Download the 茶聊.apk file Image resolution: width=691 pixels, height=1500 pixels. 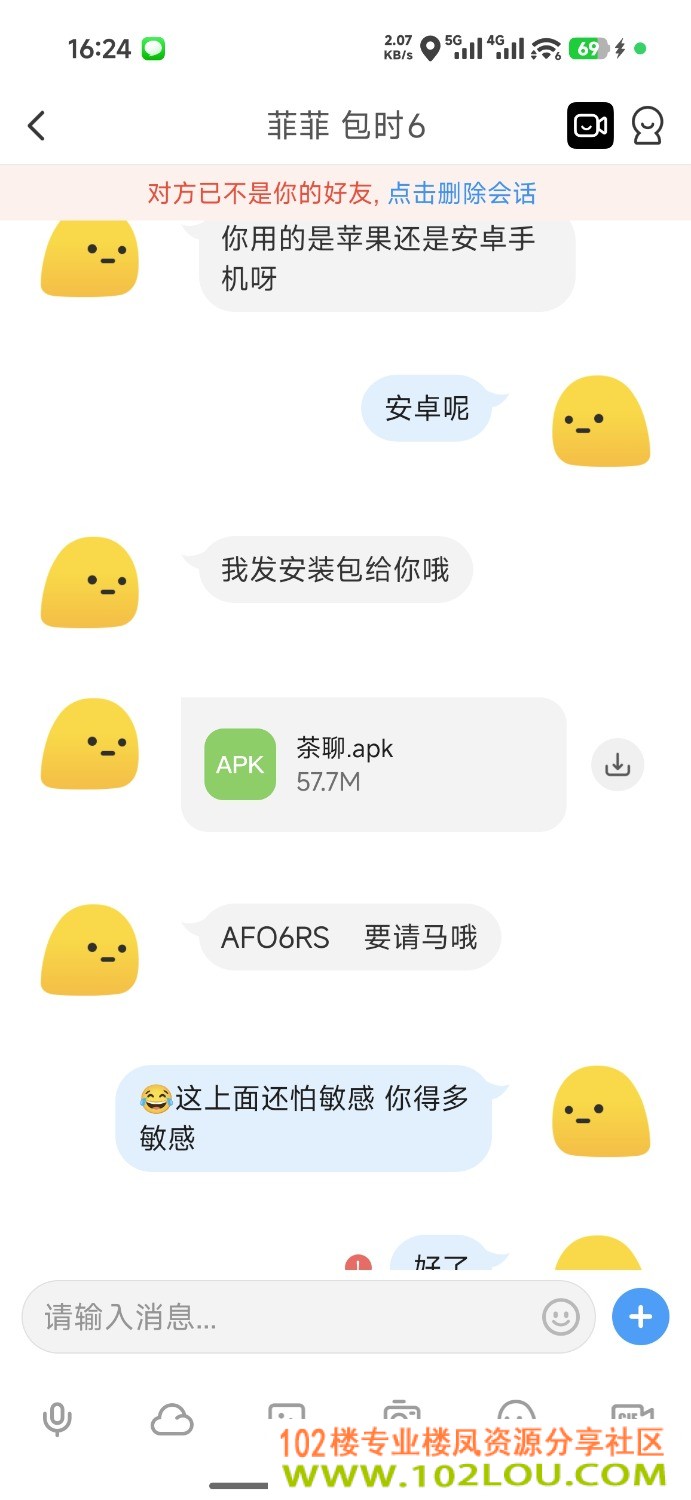(x=618, y=765)
